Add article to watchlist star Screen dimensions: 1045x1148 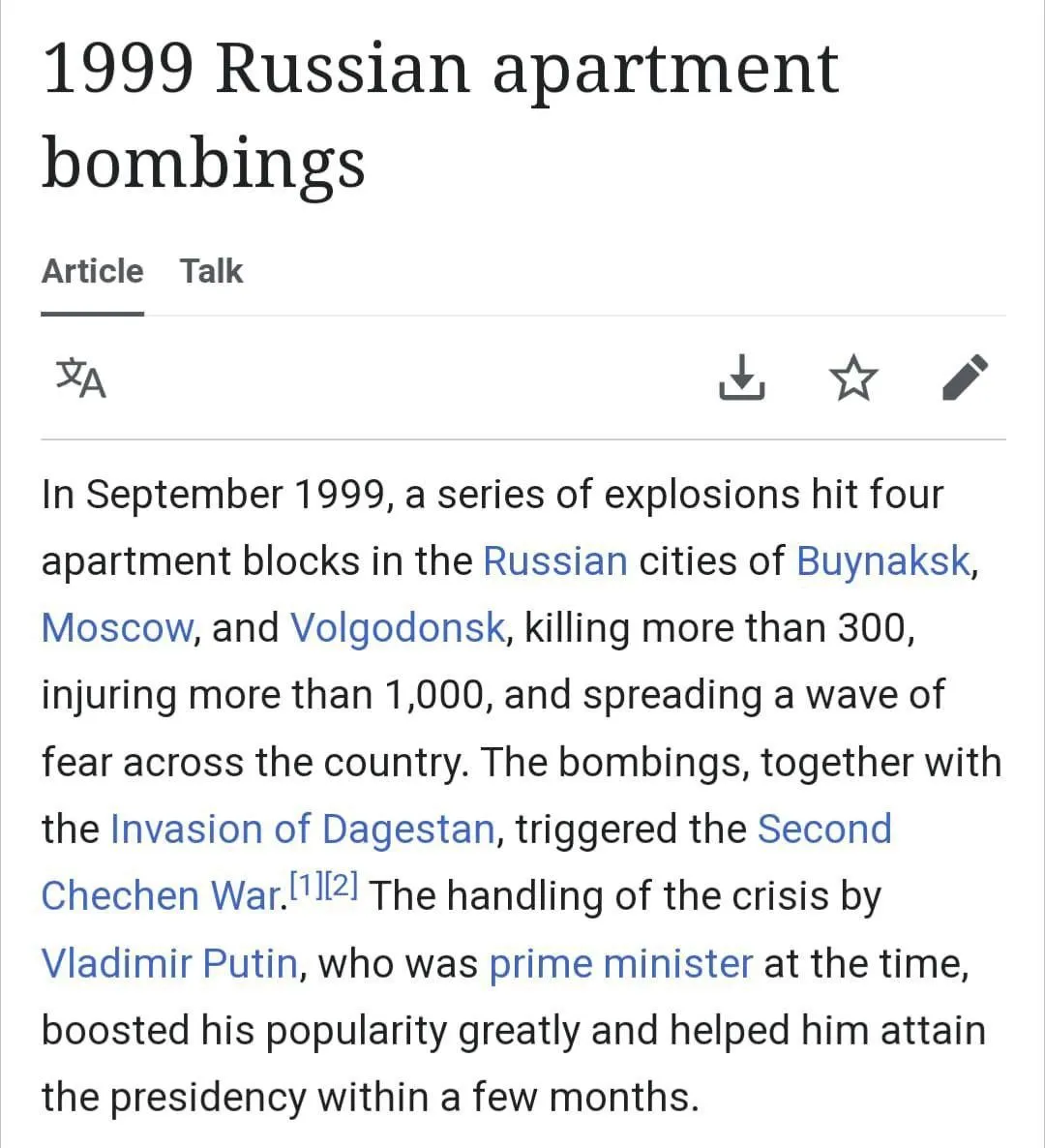[854, 378]
